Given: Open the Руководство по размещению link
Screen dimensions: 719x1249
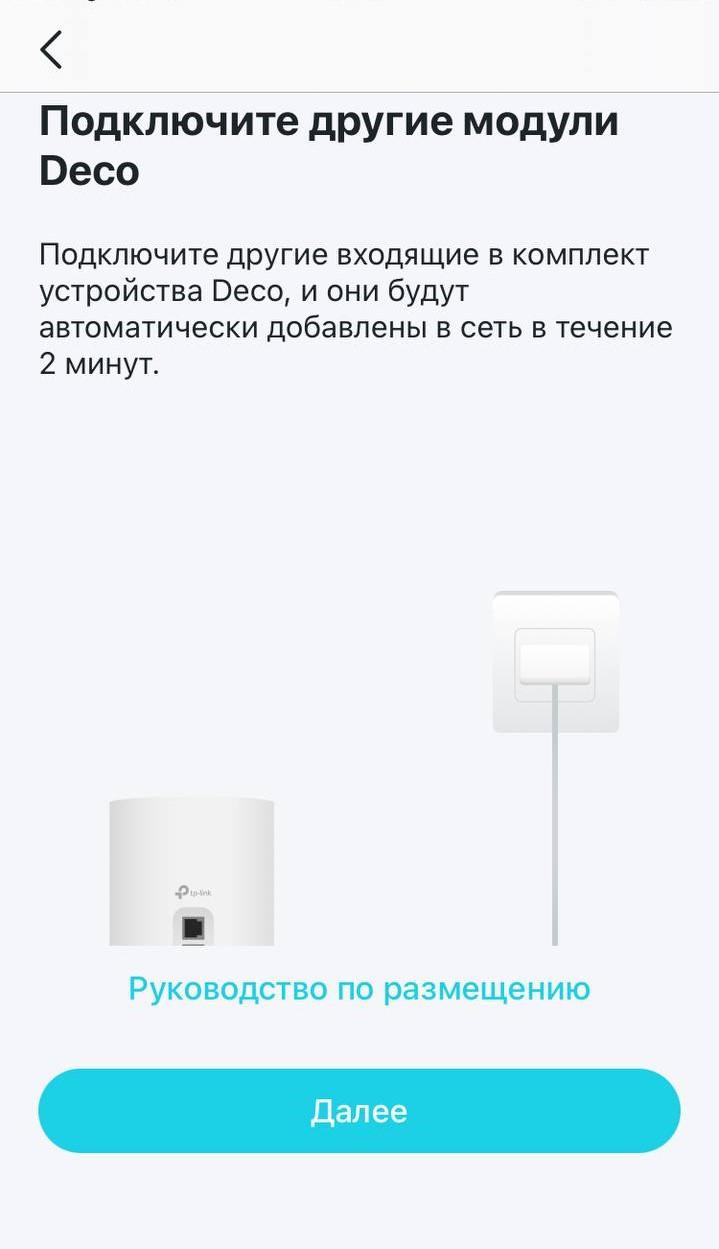Looking at the screenshot, I should tap(359, 989).
